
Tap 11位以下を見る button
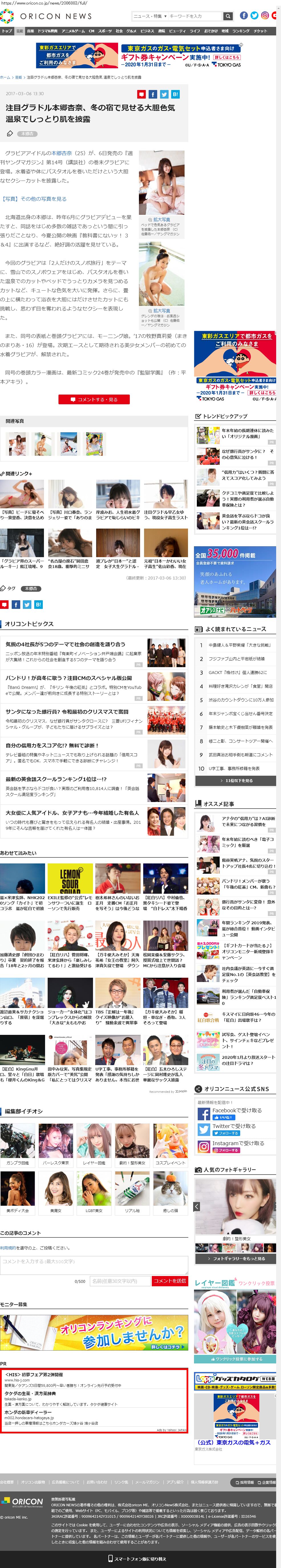[236, 780]
